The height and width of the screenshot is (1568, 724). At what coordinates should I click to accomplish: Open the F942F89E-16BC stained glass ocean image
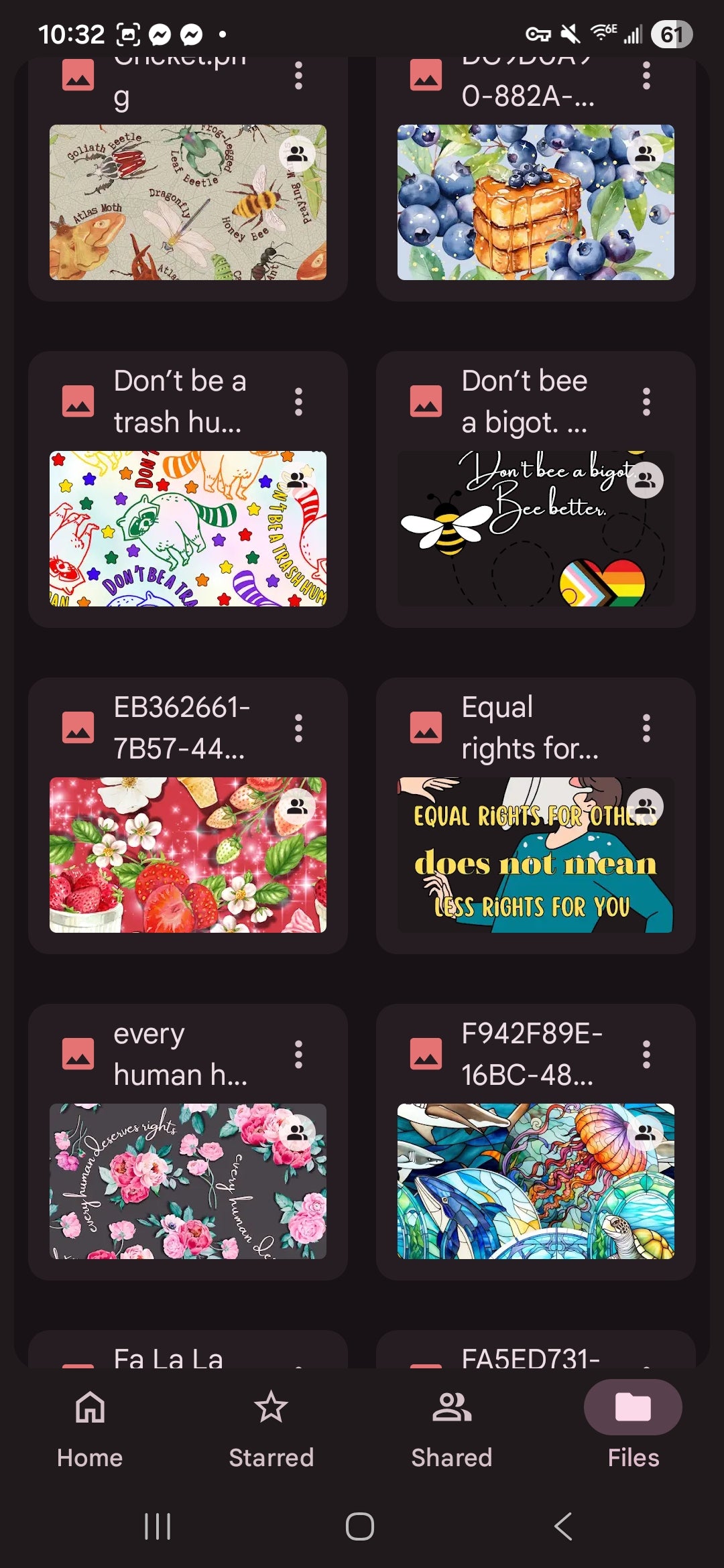536,1181
